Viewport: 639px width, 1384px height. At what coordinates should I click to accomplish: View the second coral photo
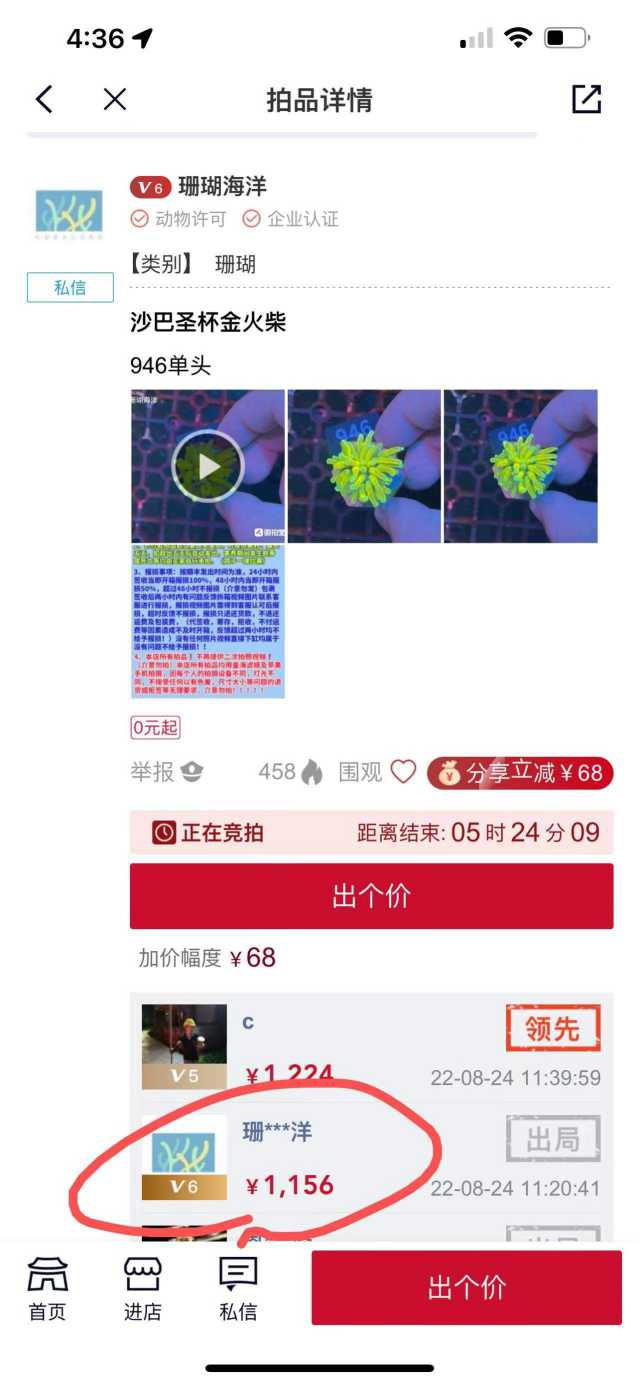pyautogui.click(x=364, y=466)
